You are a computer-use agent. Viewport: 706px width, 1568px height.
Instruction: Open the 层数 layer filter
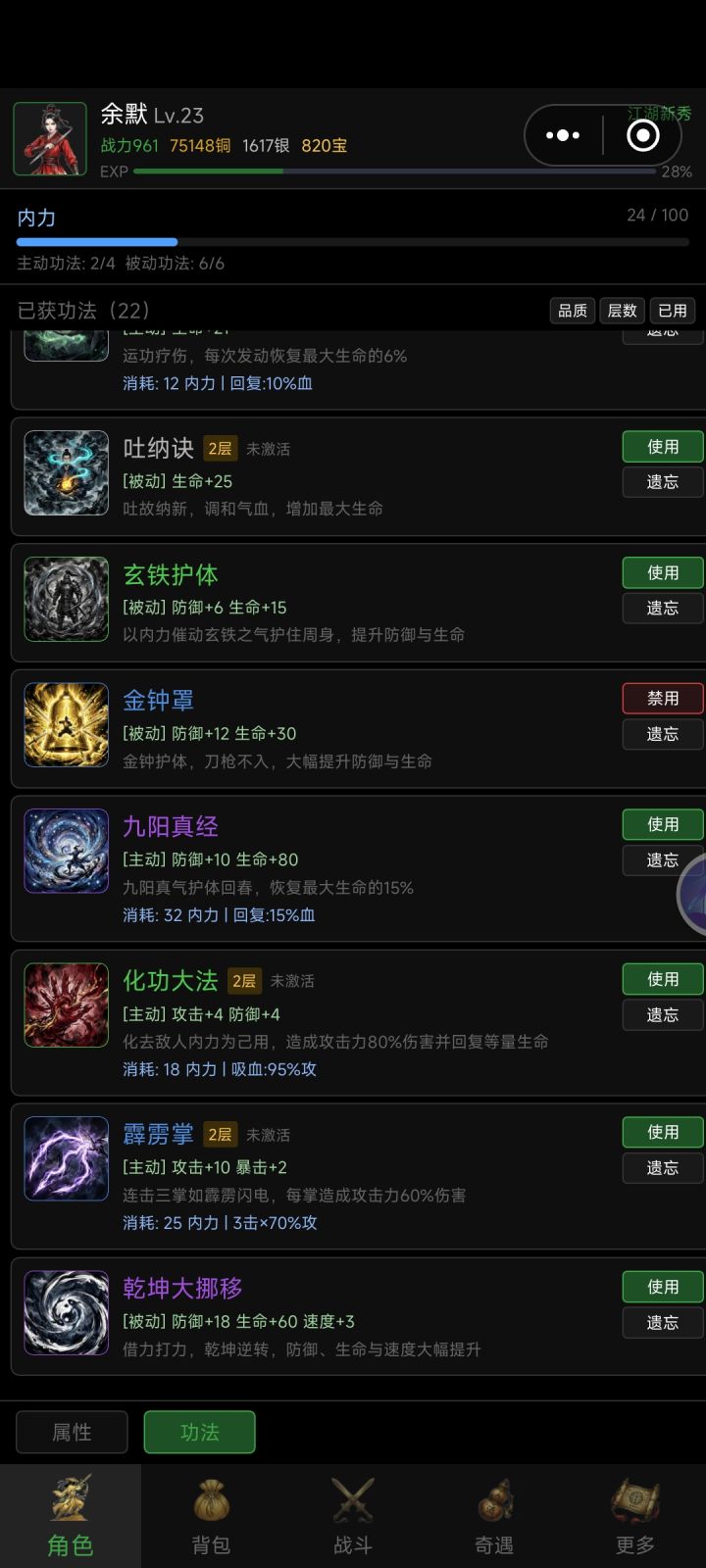tap(624, 311)
